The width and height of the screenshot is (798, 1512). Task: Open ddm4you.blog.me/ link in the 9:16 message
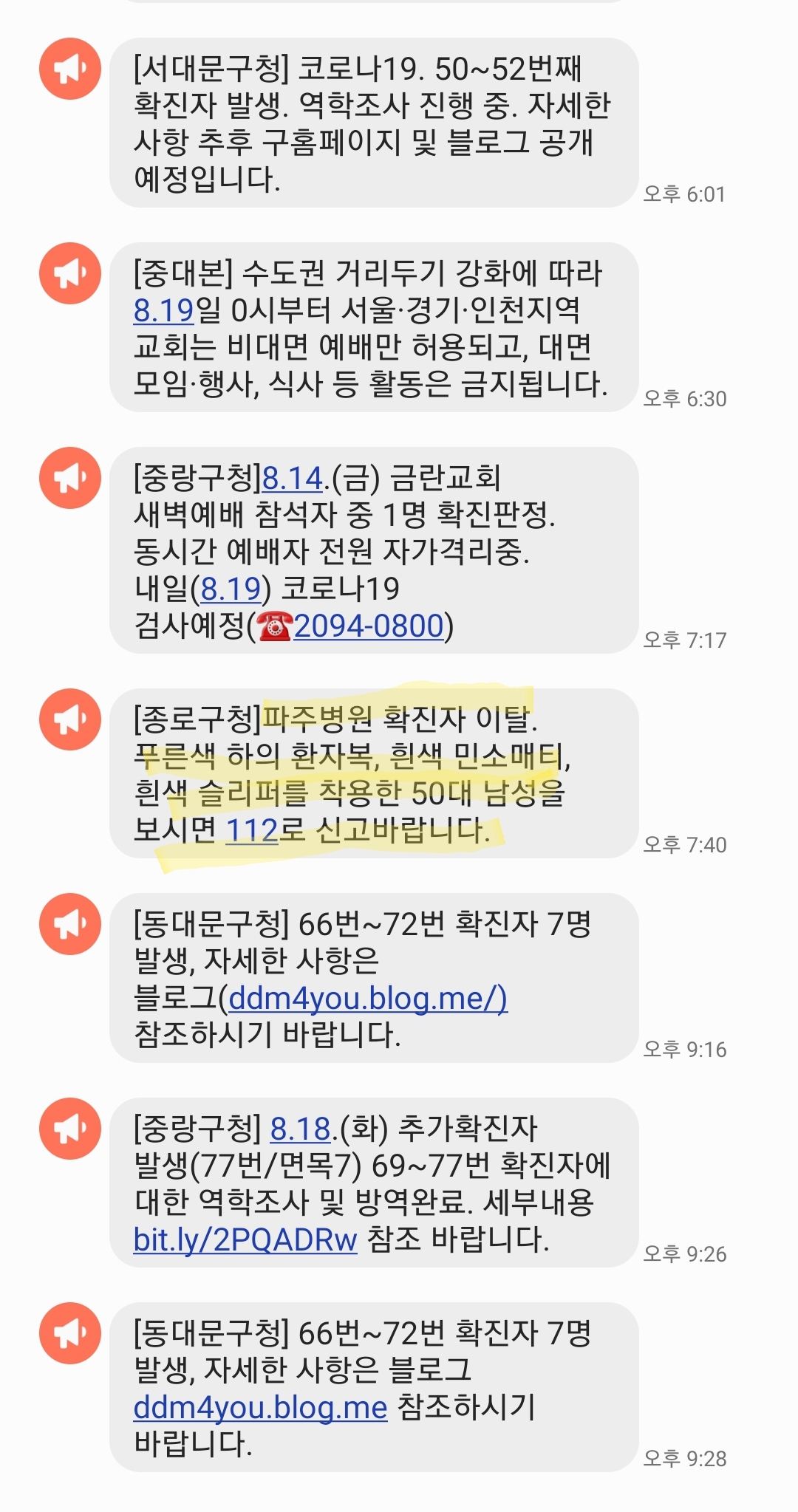coord(367,999)
